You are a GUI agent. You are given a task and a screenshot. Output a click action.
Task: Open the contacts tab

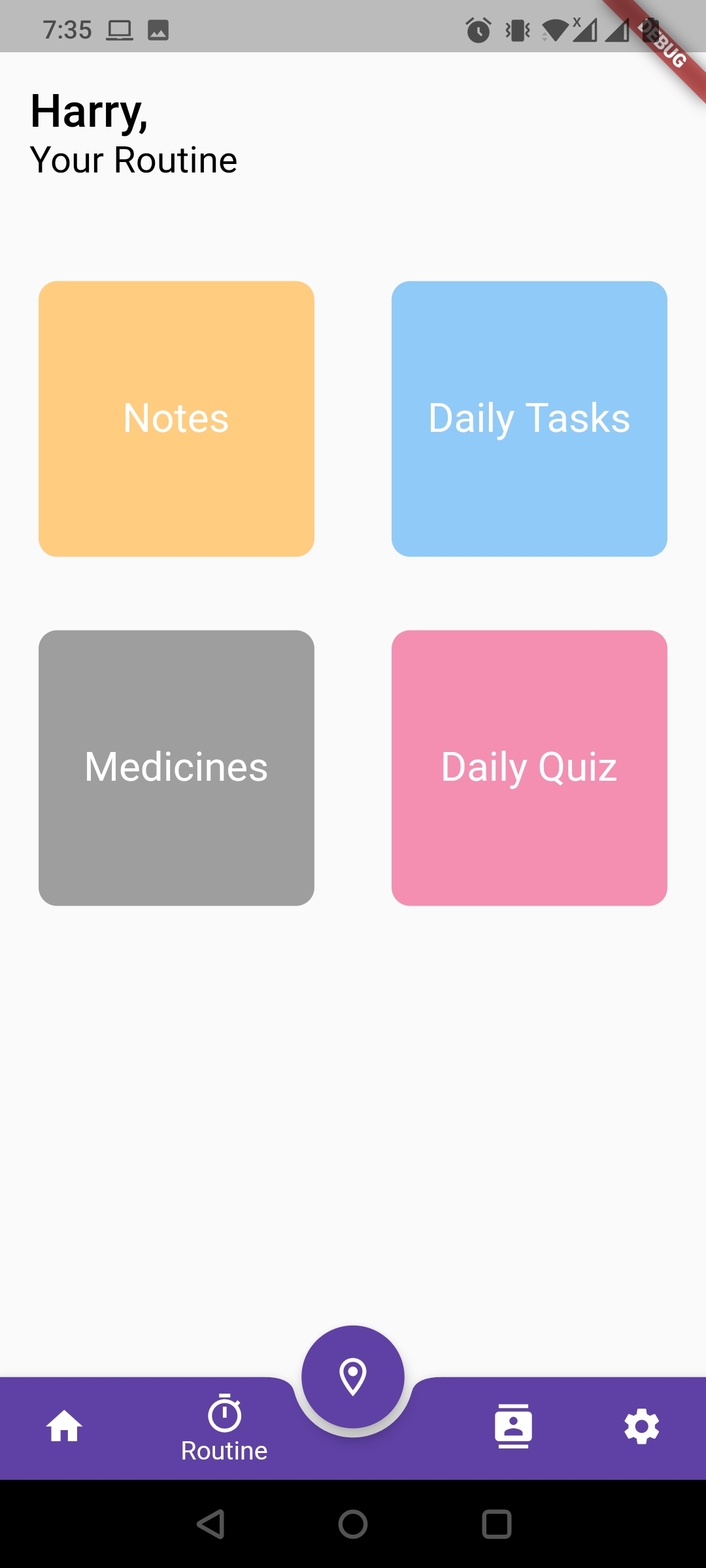pyautogui.click(x=513, y=1426)
